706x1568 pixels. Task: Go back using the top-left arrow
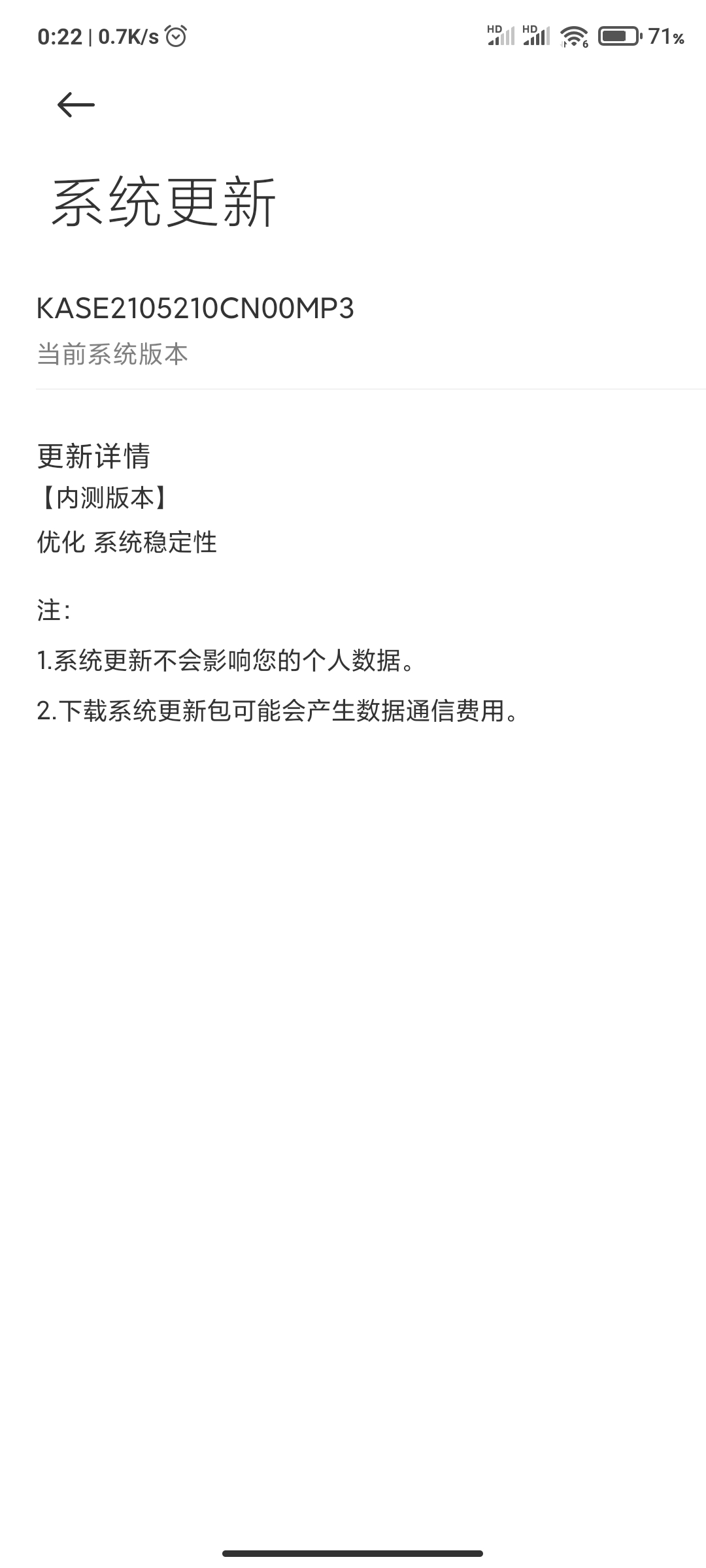(x=76, y=105)
